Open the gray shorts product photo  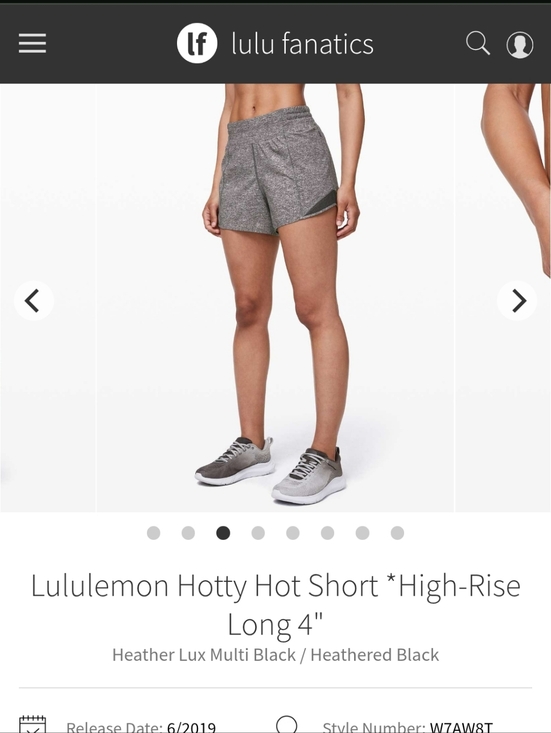(x=275, y=298)
